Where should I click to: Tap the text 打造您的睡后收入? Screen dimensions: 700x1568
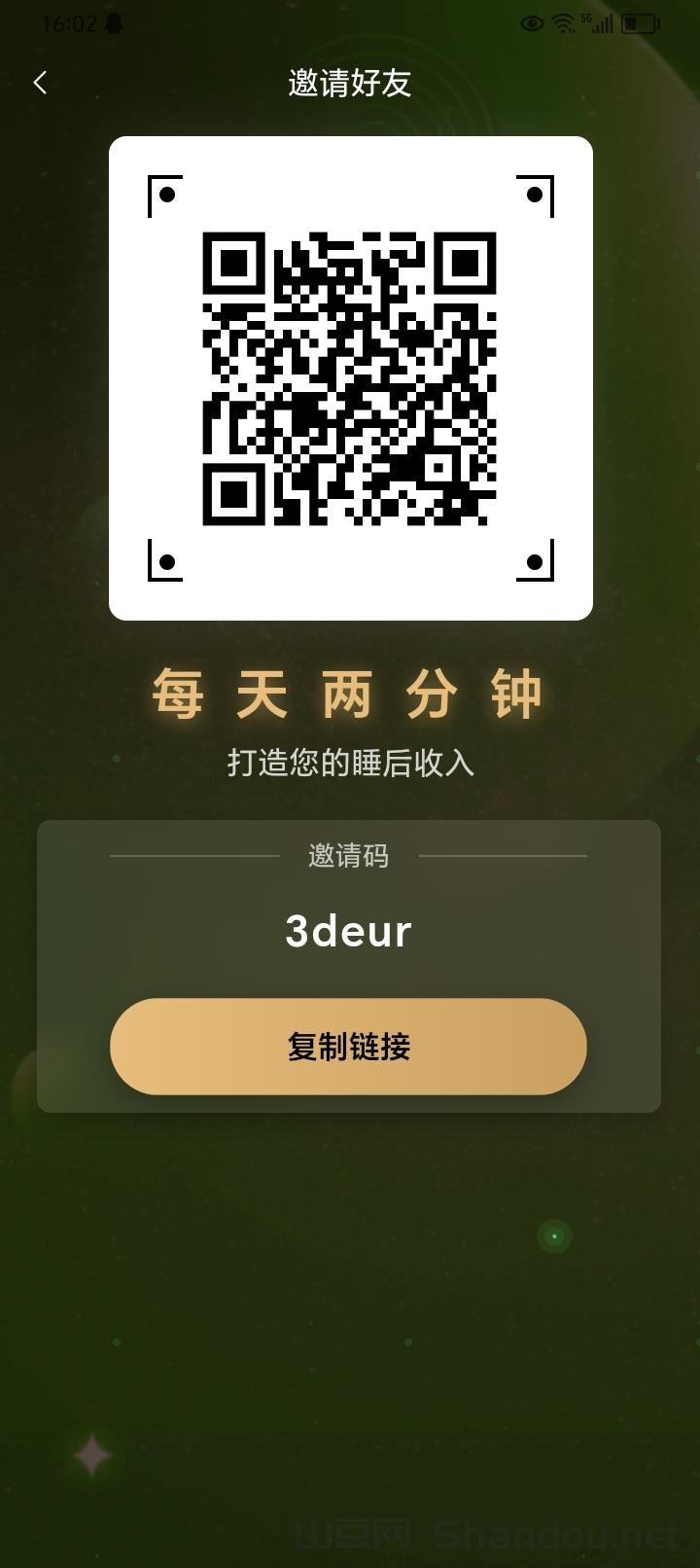click(348, 764)
